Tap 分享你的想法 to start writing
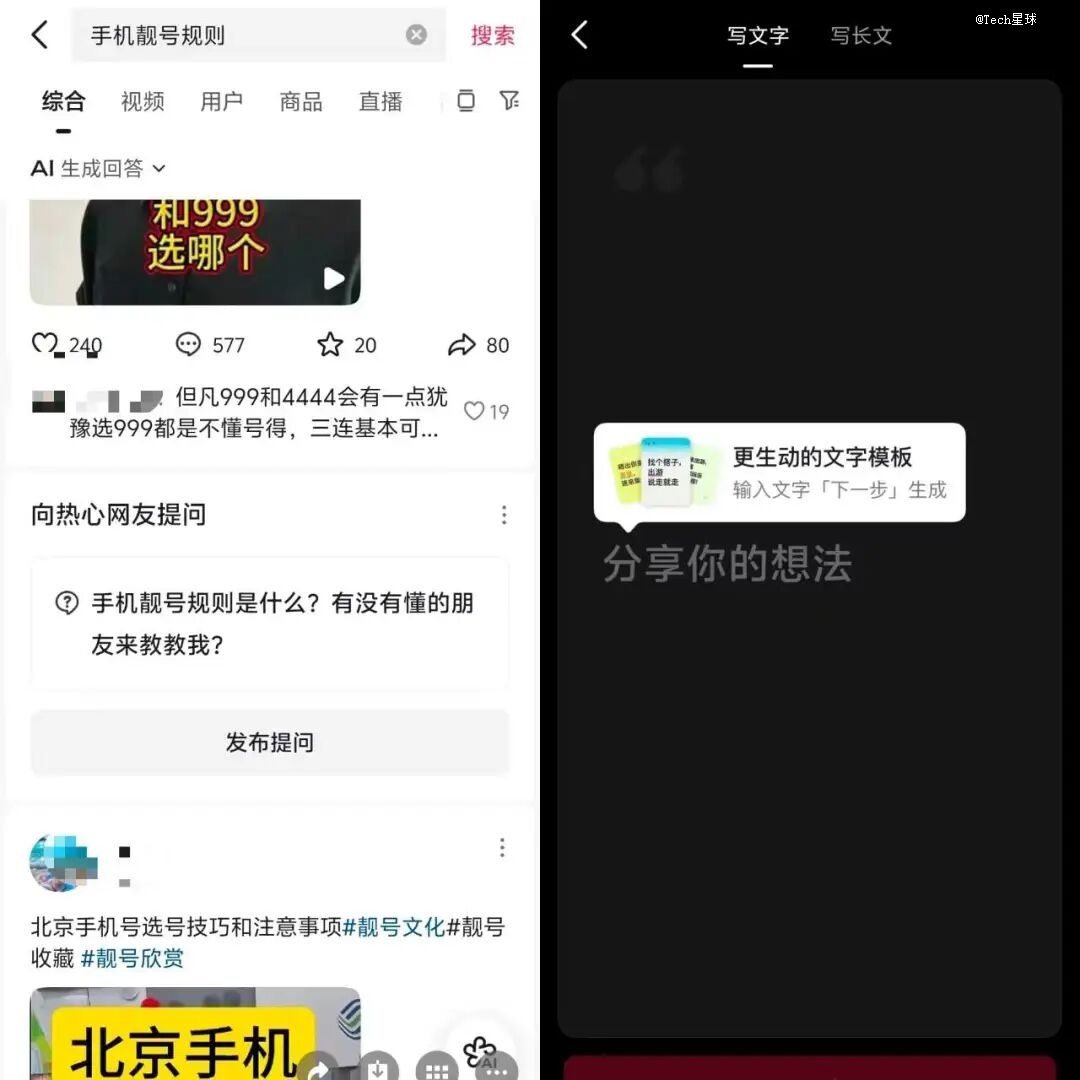This screenshot has height=1080, width=1080. click(x=727, y=565)
